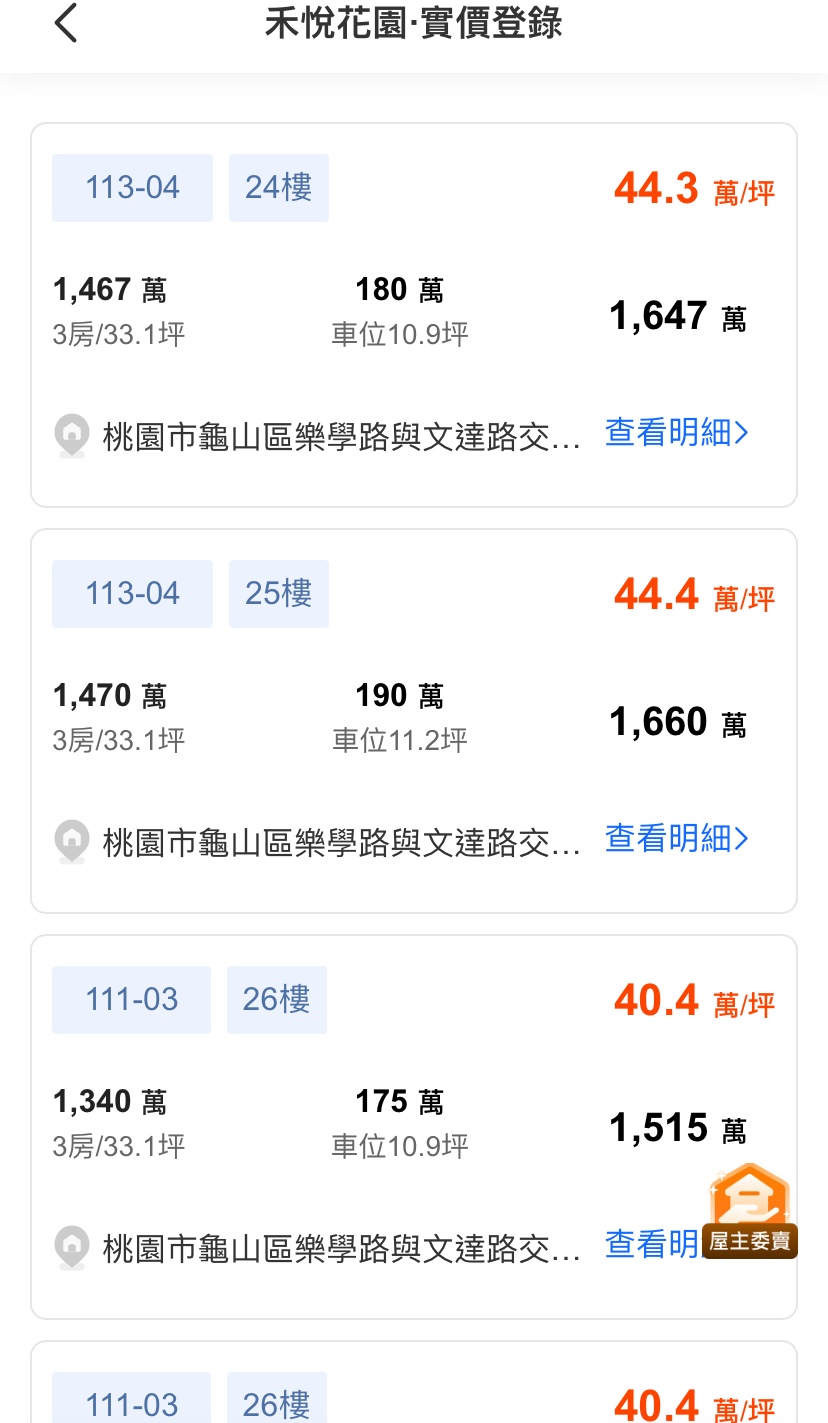This screenshot has width=828, height=1423.
Task: Go back from 禾悅花園 實價登錄 page
Action: [66, 24]
